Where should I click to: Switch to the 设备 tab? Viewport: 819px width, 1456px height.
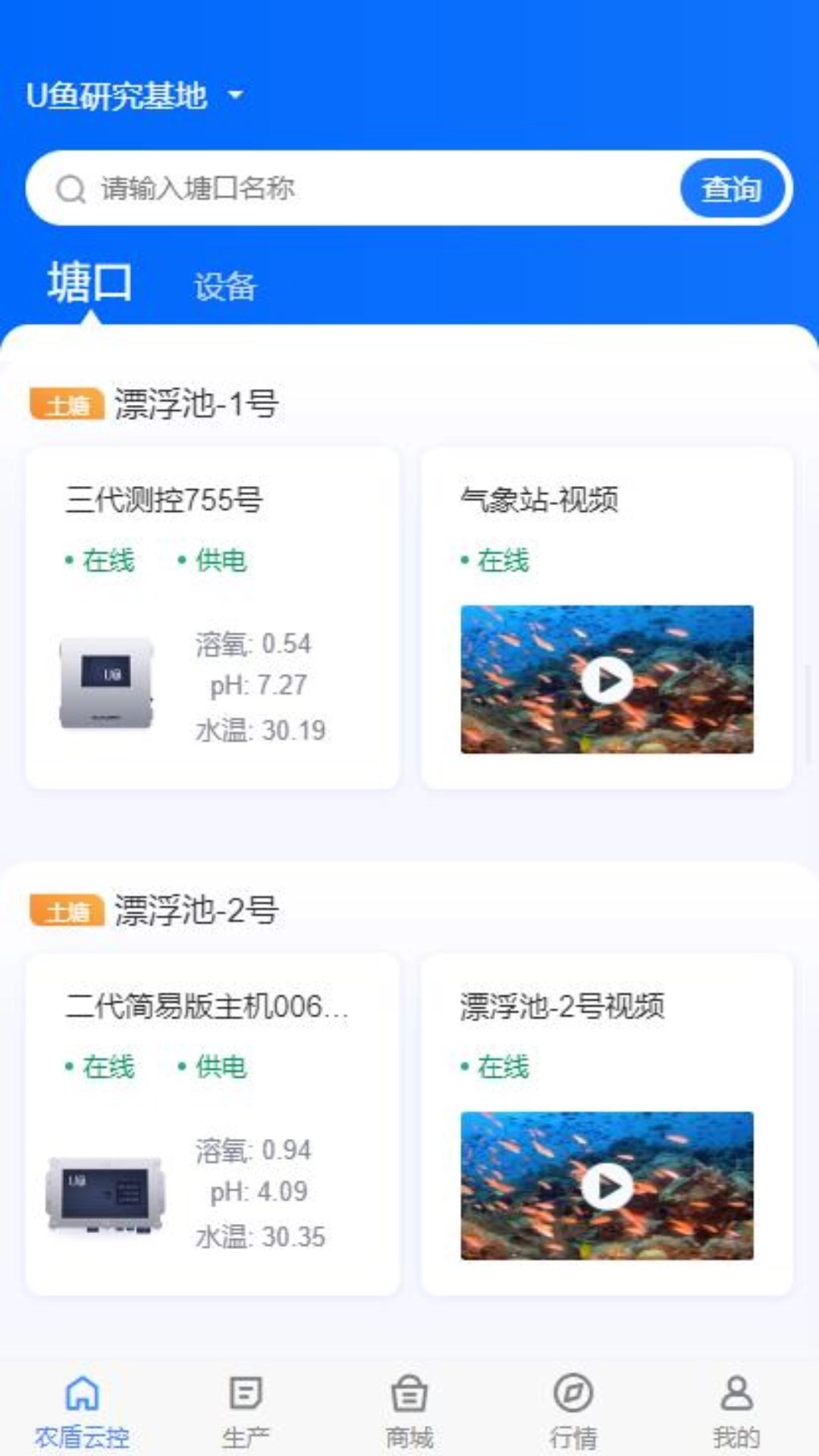tap(225, 286)
